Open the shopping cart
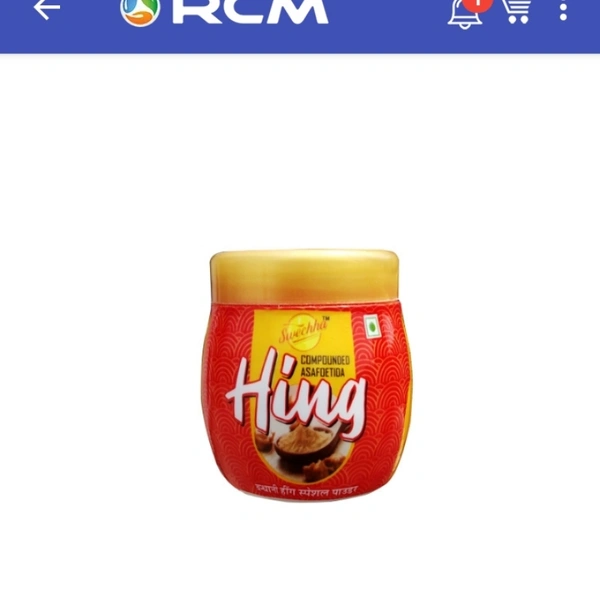This screenshot has height=600, width=600. coord(516,10)
